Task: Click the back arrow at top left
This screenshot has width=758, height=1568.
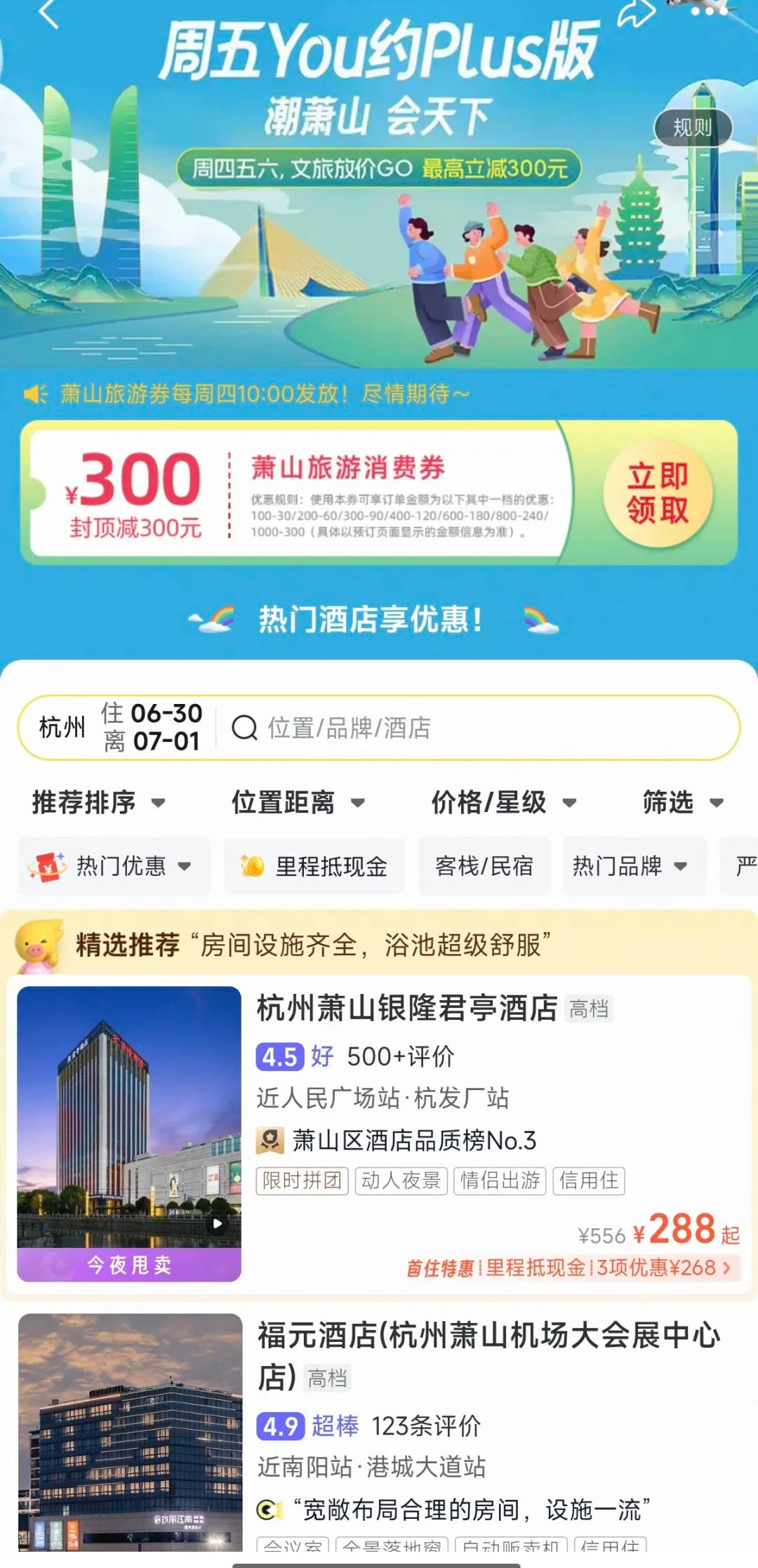Action: [49, 15]
